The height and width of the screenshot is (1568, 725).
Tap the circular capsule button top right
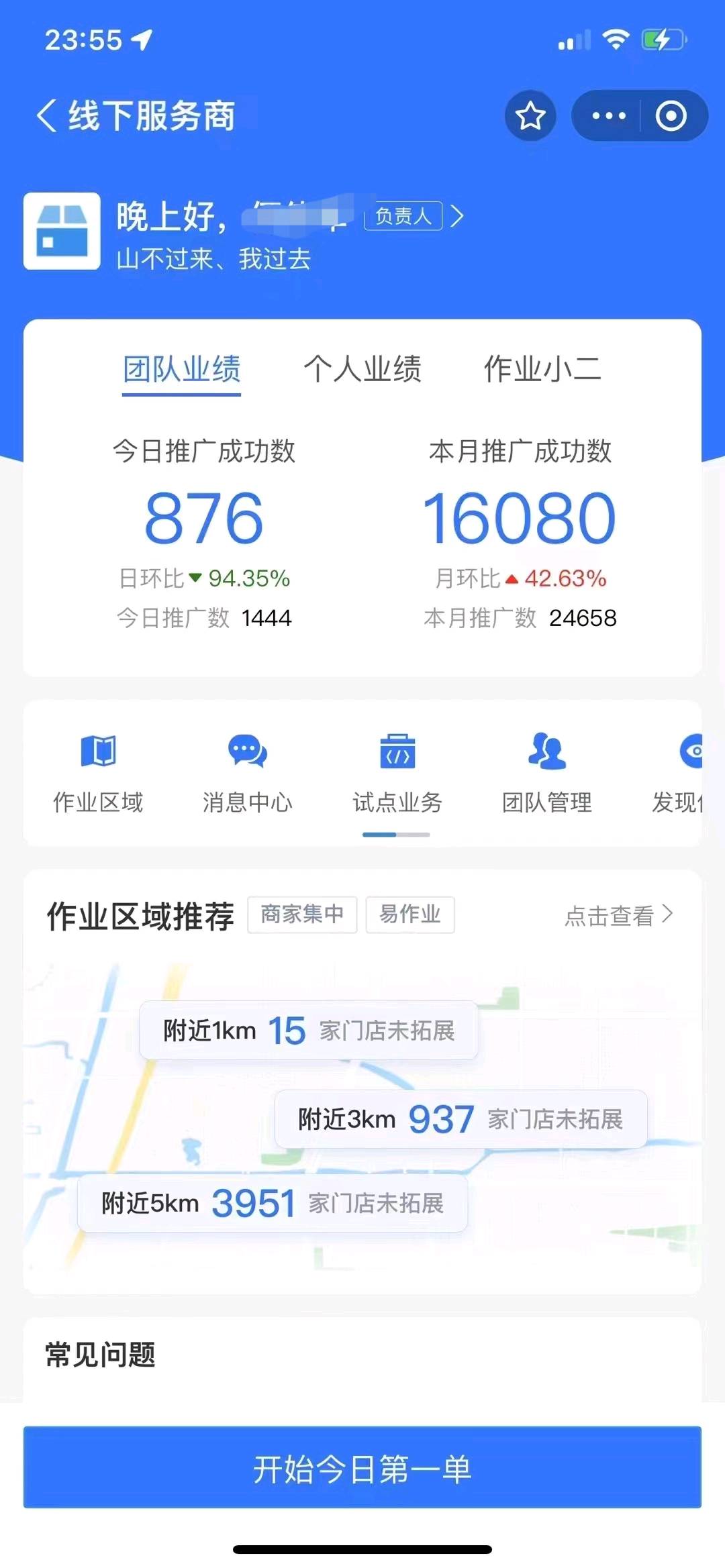pos(671,115)
